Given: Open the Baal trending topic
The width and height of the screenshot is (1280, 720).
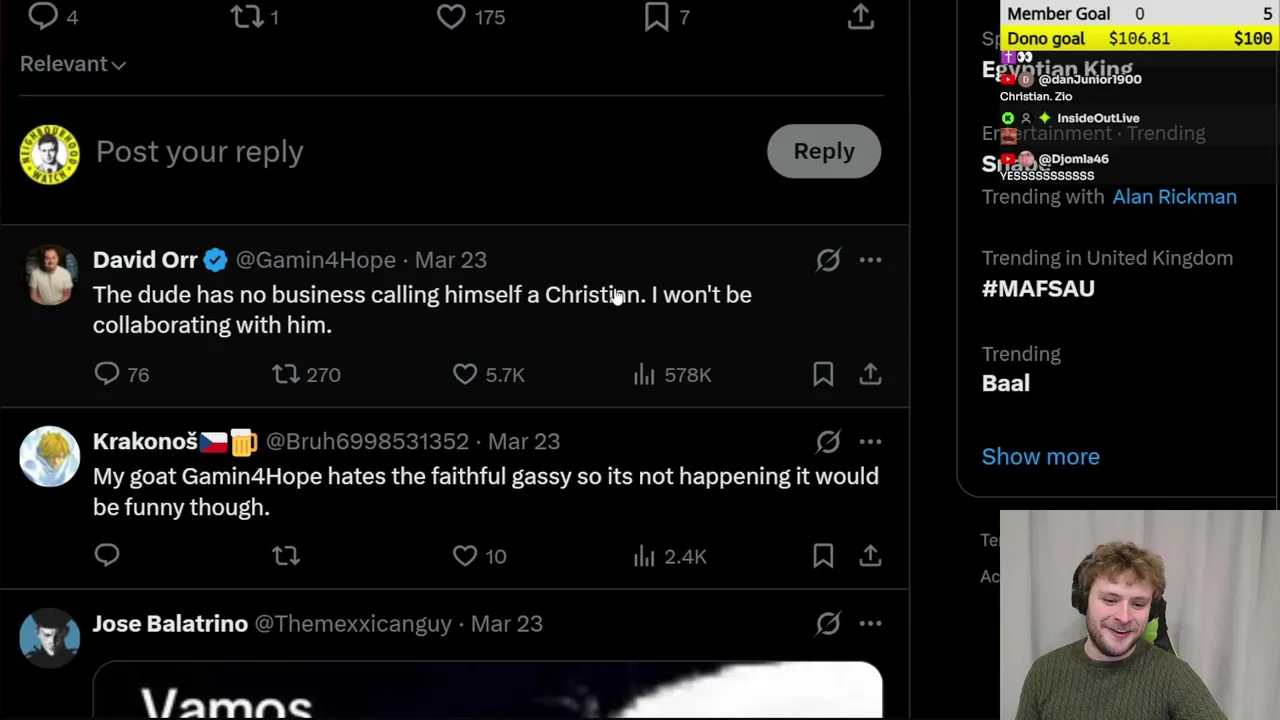Looking at the screenshot, I should (x=1005, y=383).
